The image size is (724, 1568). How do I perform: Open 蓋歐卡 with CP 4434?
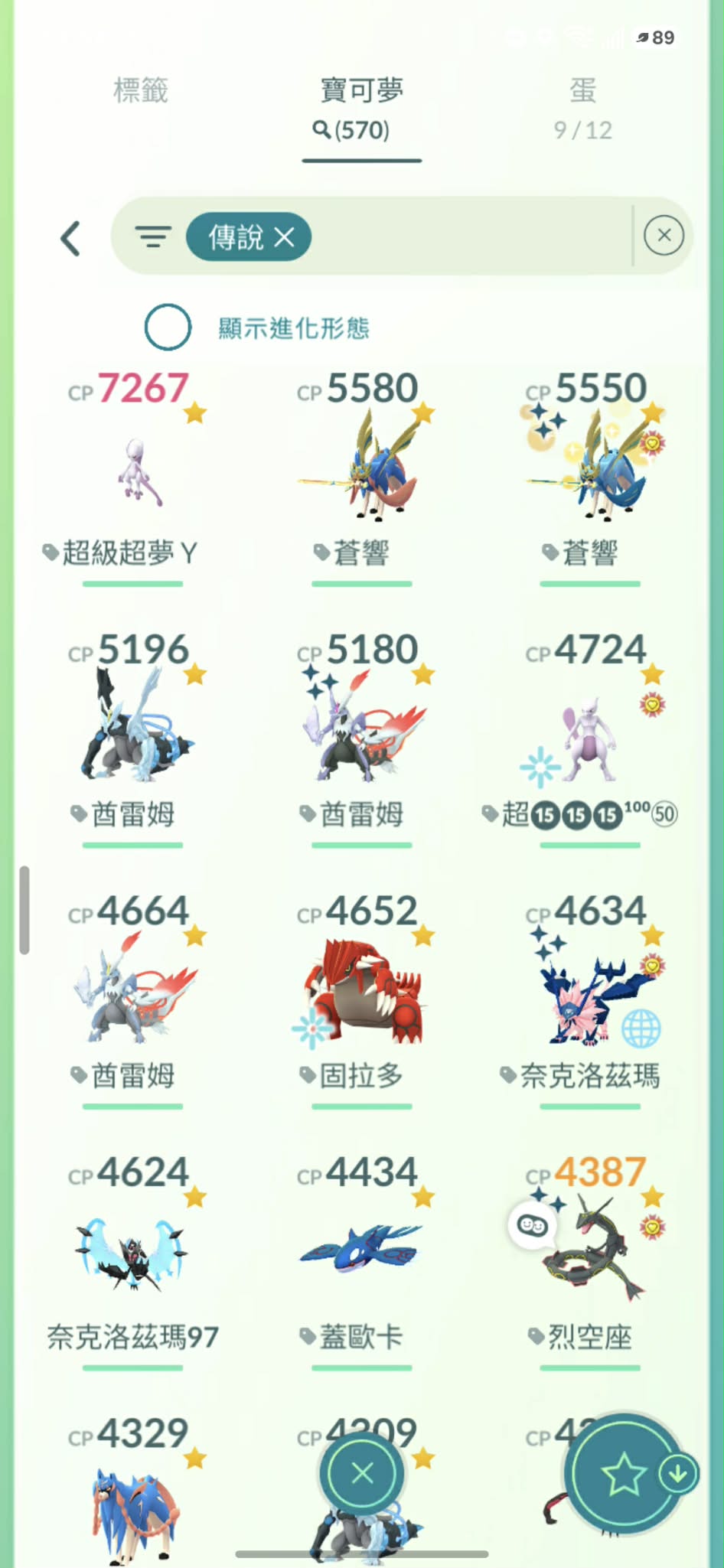coord(361,1261)
